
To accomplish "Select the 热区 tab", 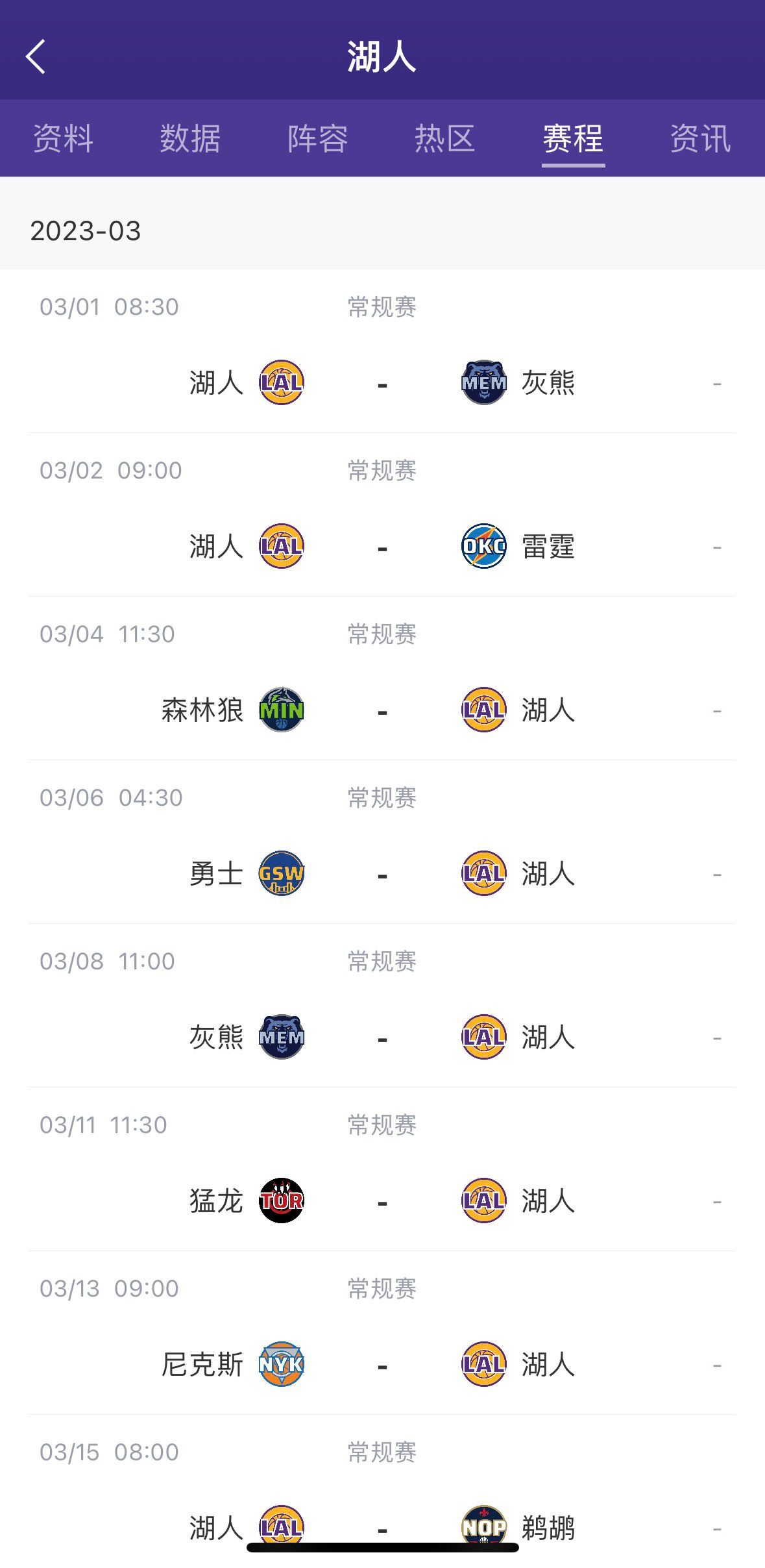I will 445,138.
